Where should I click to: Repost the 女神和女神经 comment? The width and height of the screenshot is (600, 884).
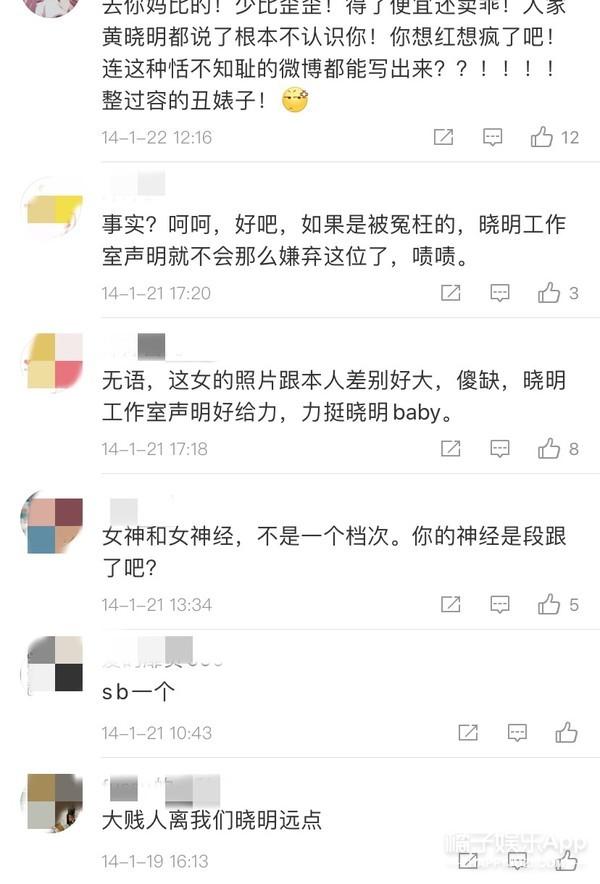click(x=451, y=604)
